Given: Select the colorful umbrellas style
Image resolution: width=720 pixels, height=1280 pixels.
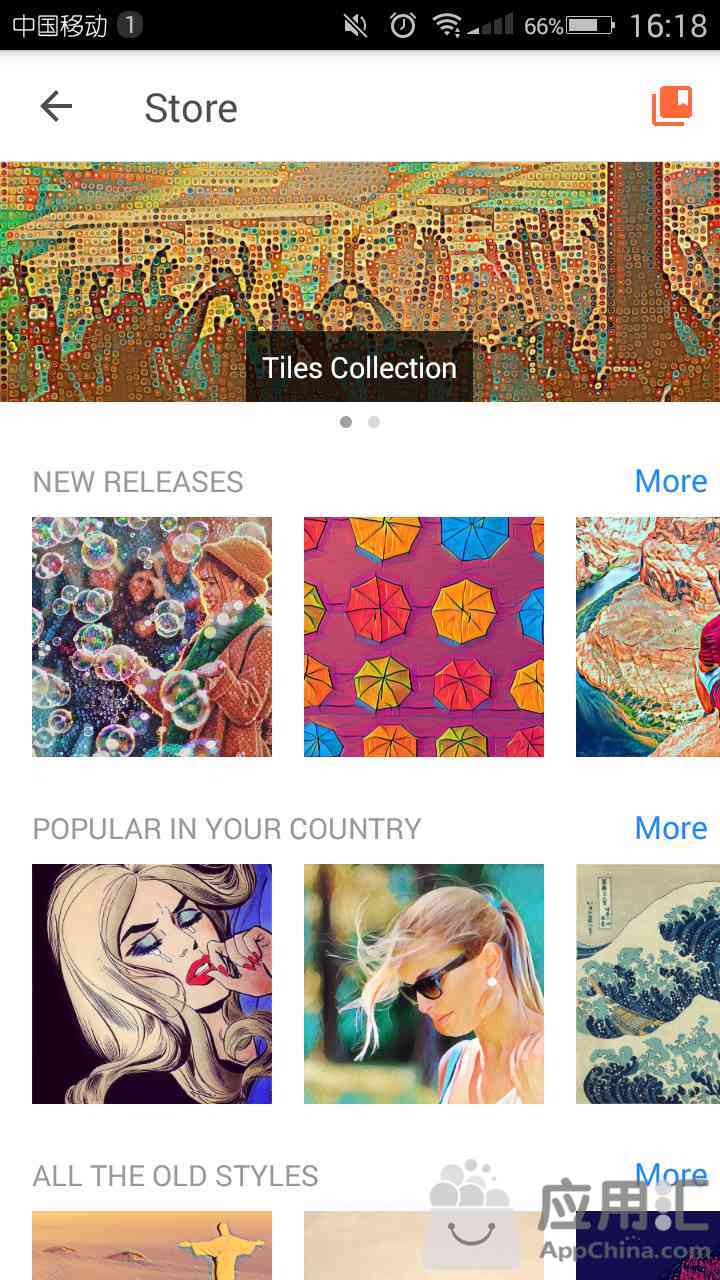Looking at the screenshot, I should click(x=424, y=637).
